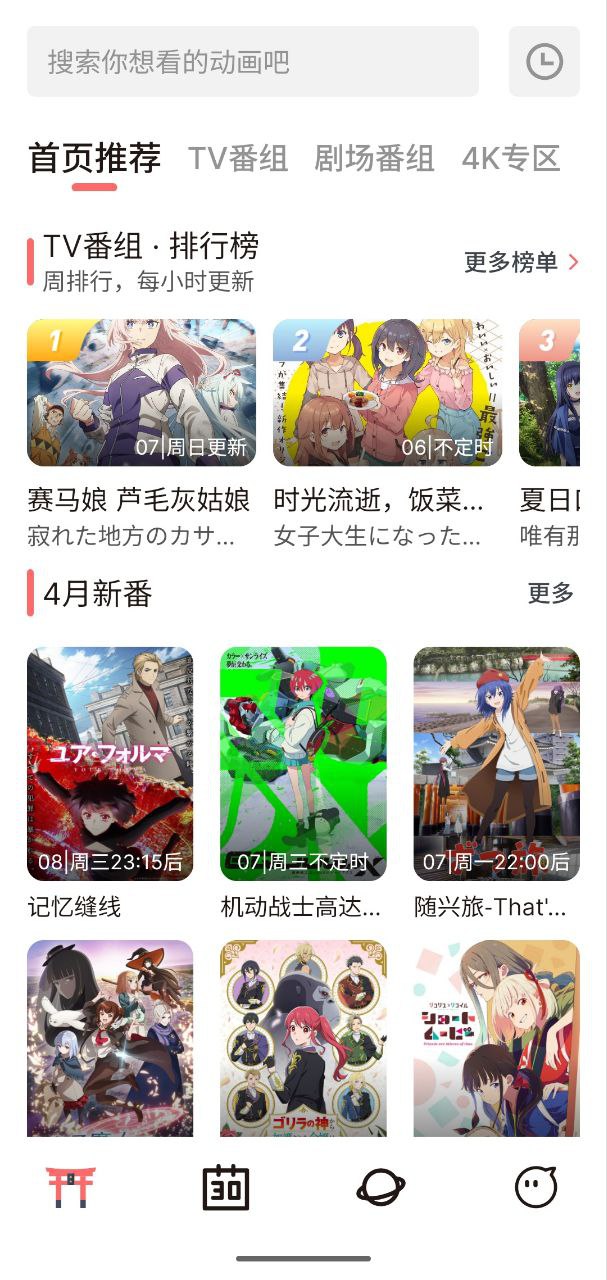
Task: Select the 4K专区 tab
Action: coord(510,158)
